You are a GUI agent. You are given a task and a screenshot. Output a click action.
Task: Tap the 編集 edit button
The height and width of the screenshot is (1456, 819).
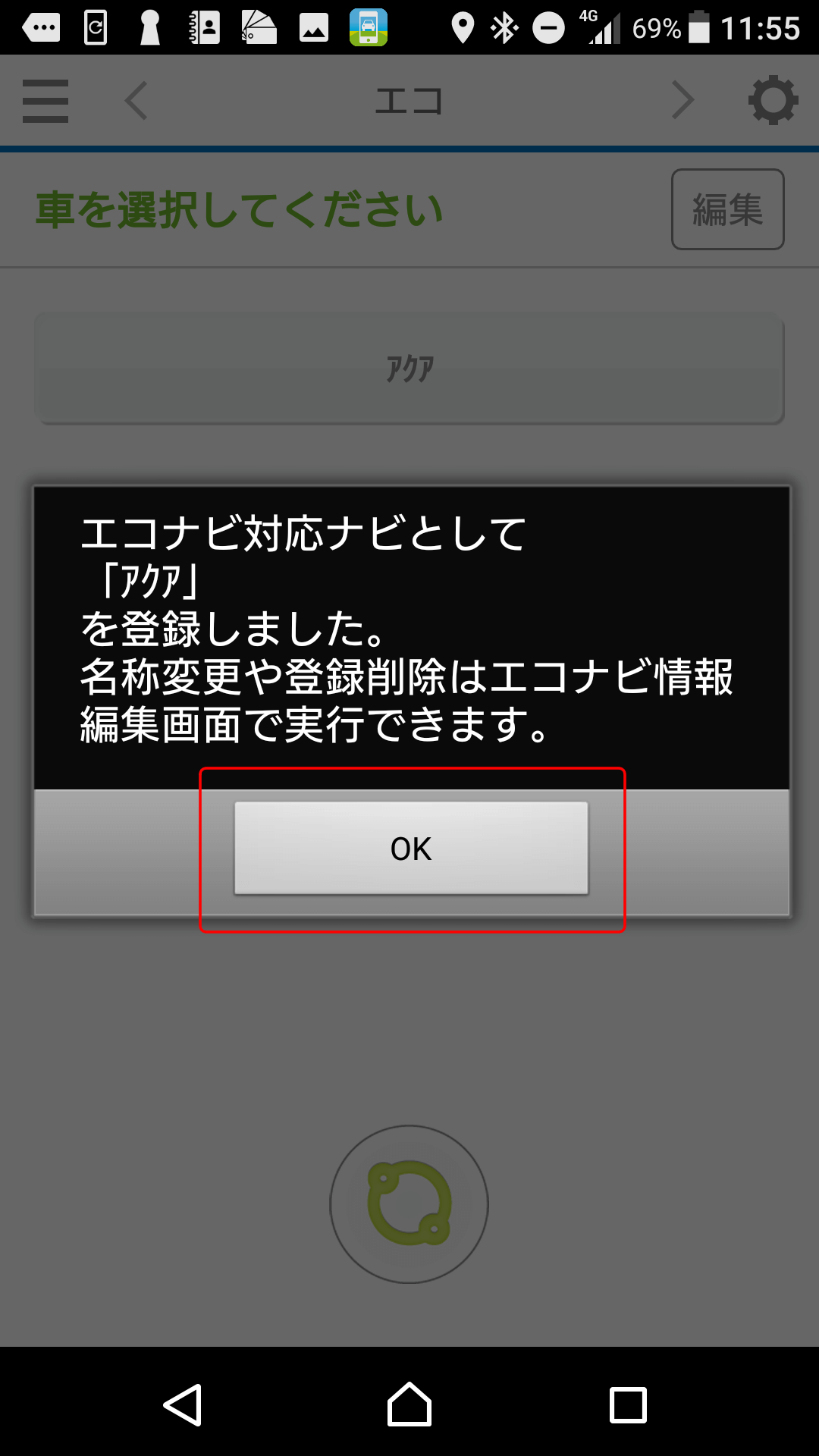click(x=727, y=209)
